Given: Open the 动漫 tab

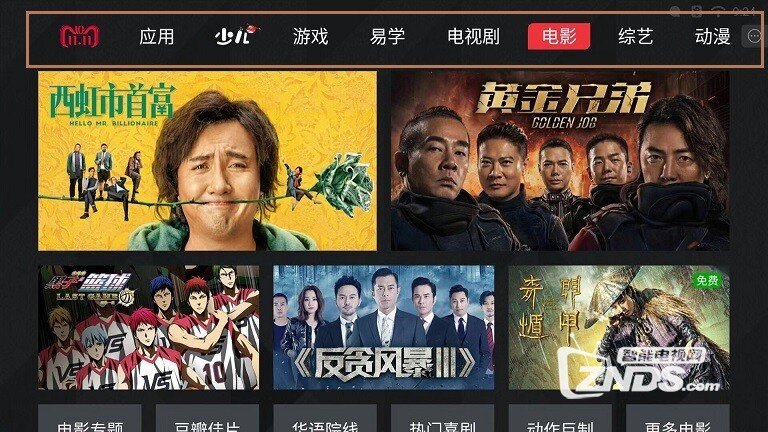Looking at the screenshot, I should click(x=712, y=37).
